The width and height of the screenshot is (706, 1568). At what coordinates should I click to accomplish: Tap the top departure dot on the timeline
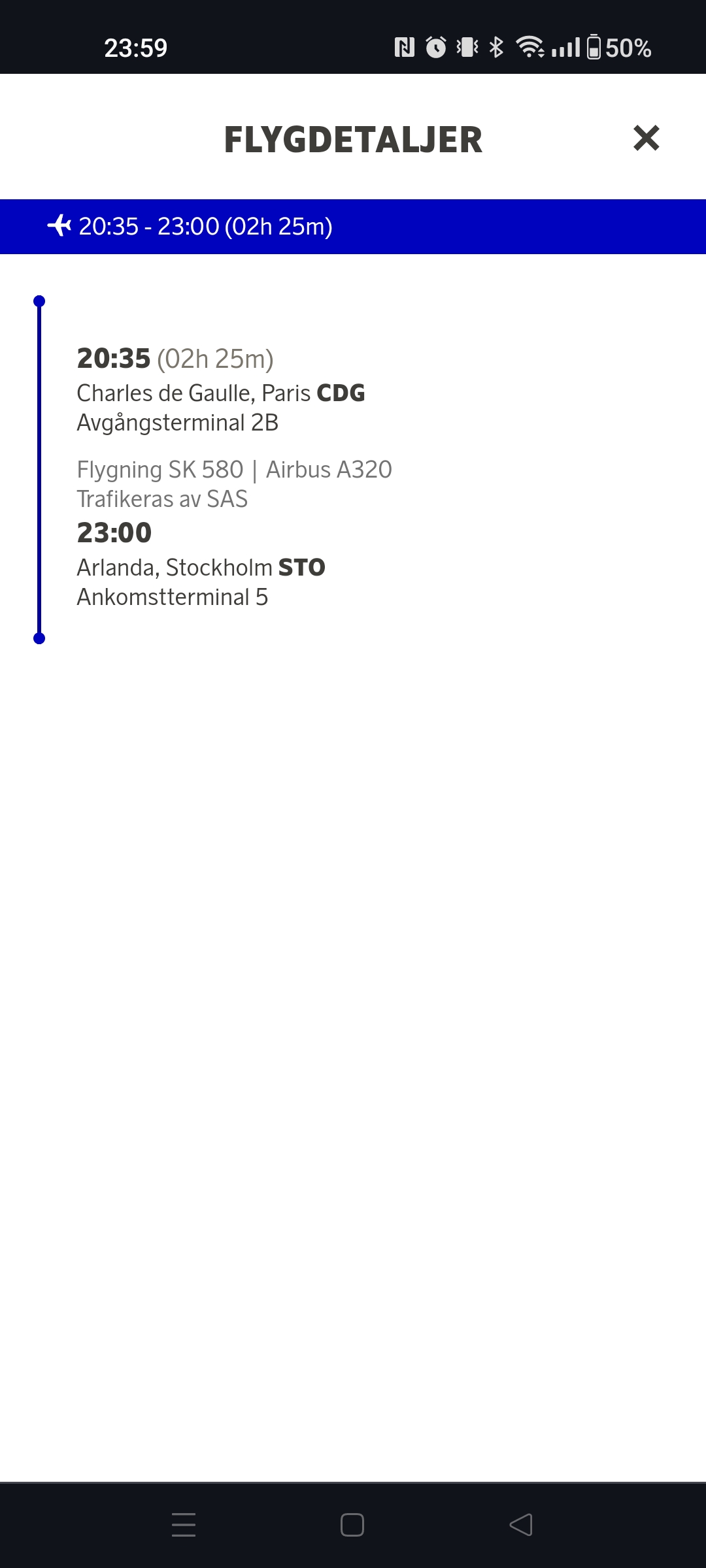point(39,301)
